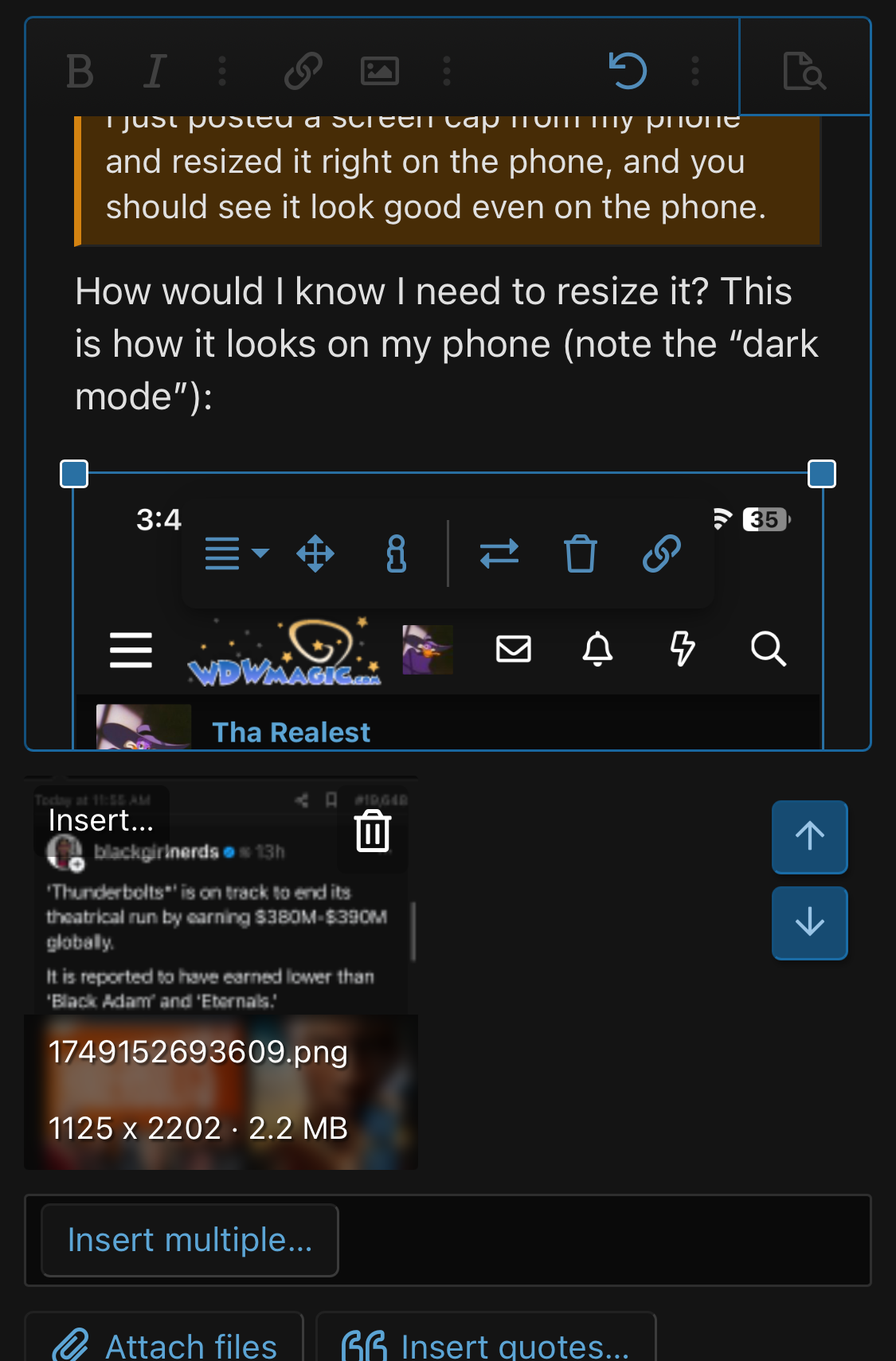896x1361 pixels.
Task: Preview the post
Action: click(804, 70)
